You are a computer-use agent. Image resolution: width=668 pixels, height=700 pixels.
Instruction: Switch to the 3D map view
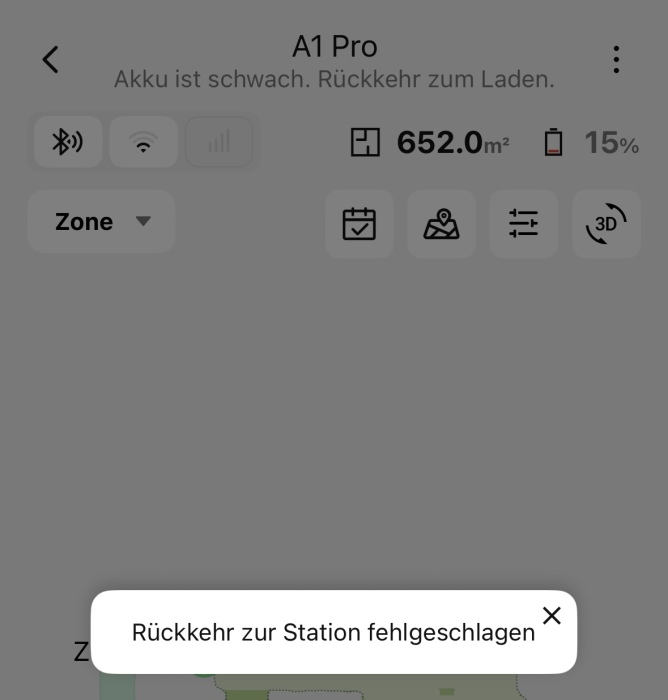pos(606,224)
